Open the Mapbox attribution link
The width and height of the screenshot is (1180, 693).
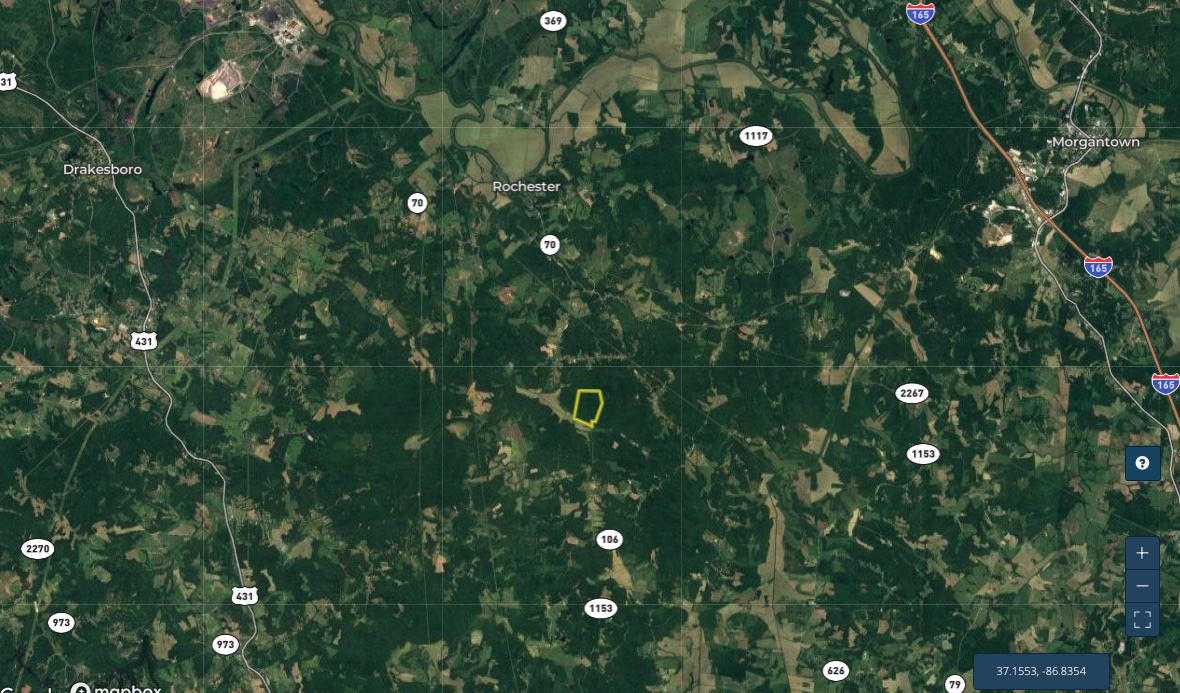(118, 689)
